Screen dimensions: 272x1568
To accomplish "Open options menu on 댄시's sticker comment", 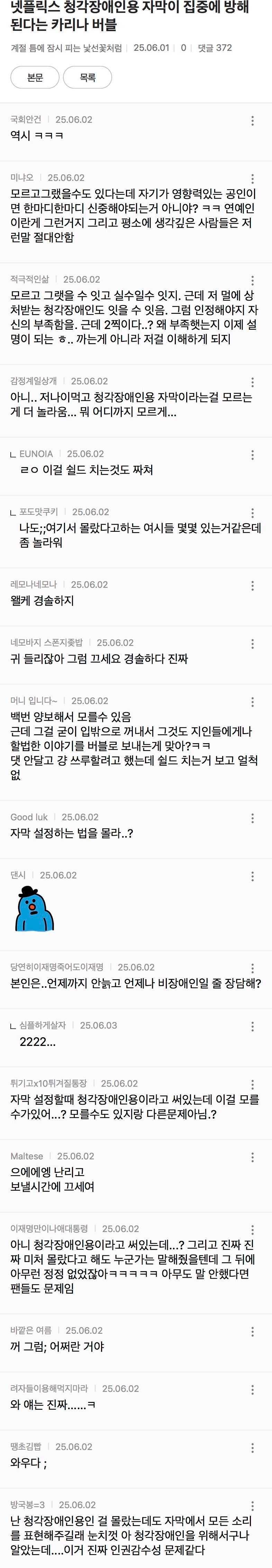I will tap(253, 876).
